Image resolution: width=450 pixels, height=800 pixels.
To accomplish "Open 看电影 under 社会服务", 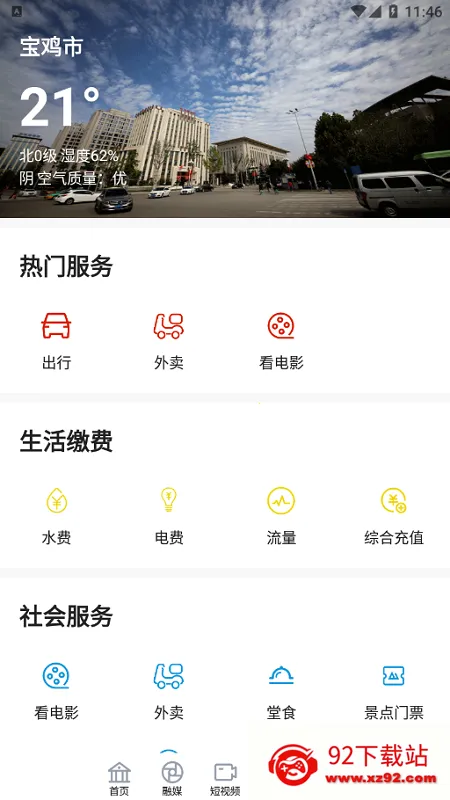I will [56, 691].
